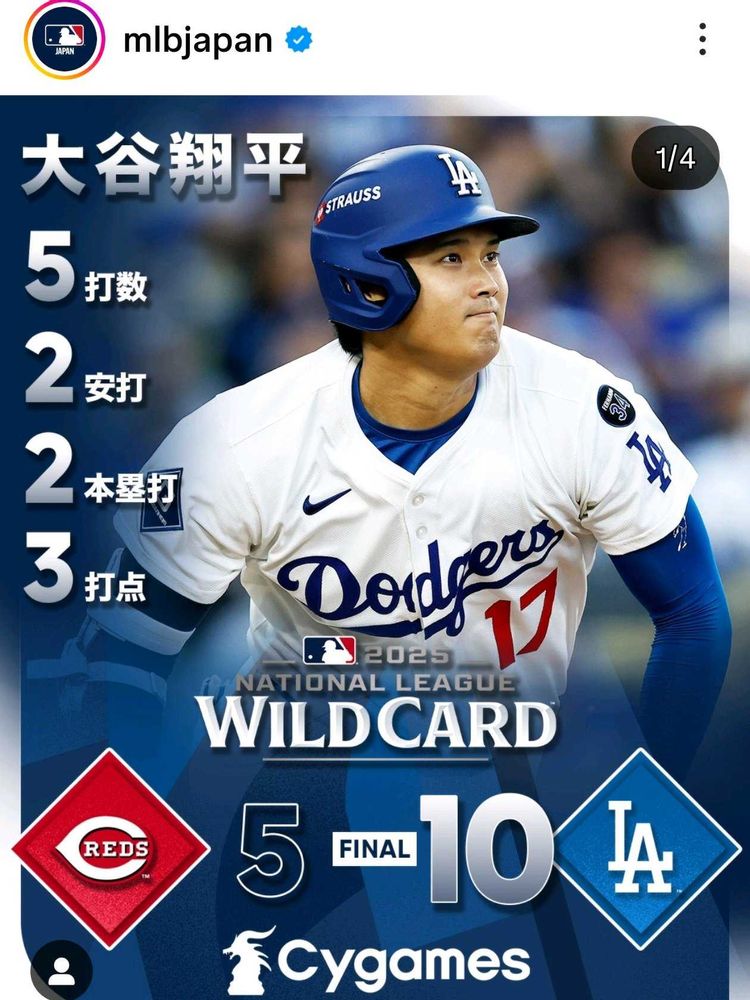The height and width of the screenshot is (1000, 750).
Task: Open the post overflow menu
Action: [703, 40]
